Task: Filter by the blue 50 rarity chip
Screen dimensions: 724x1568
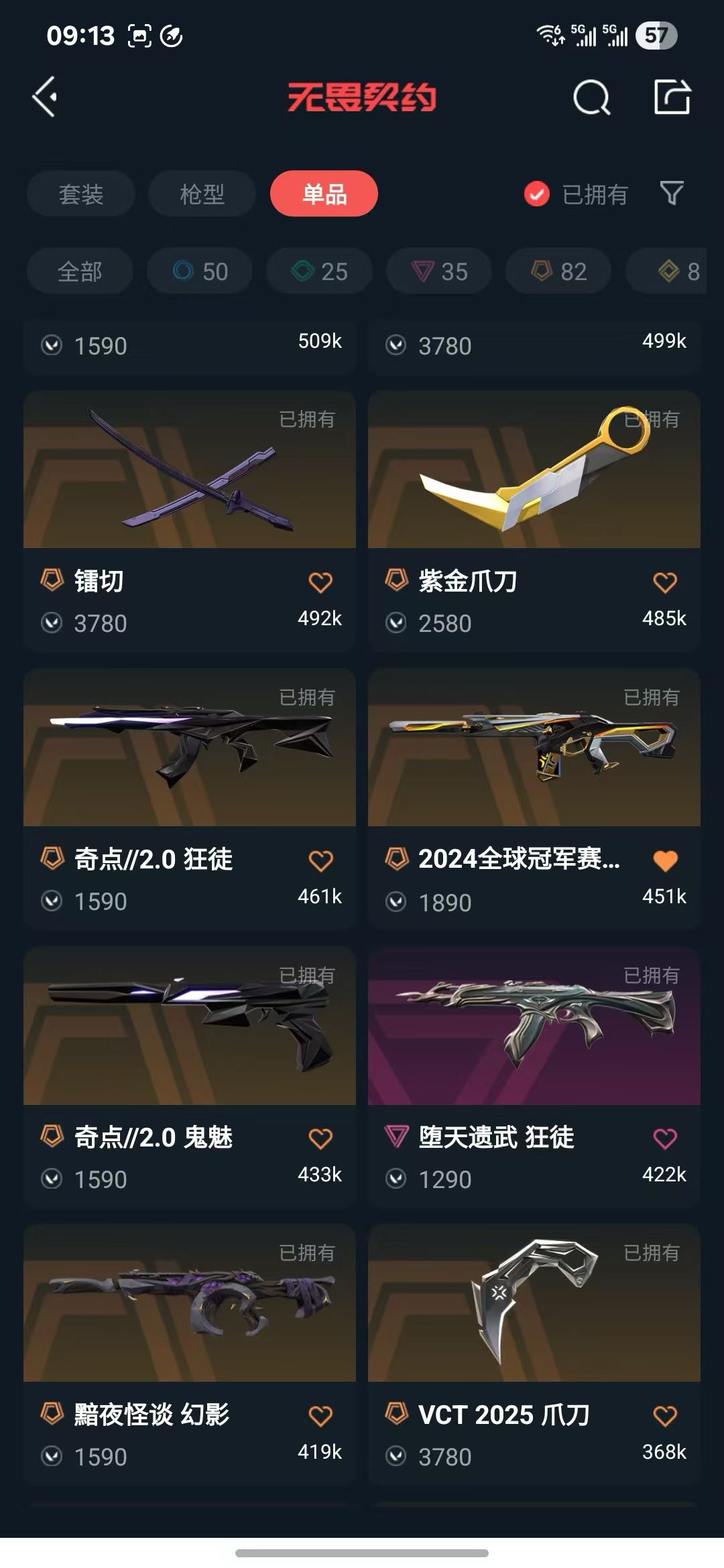Action: (x=200, y=271)
